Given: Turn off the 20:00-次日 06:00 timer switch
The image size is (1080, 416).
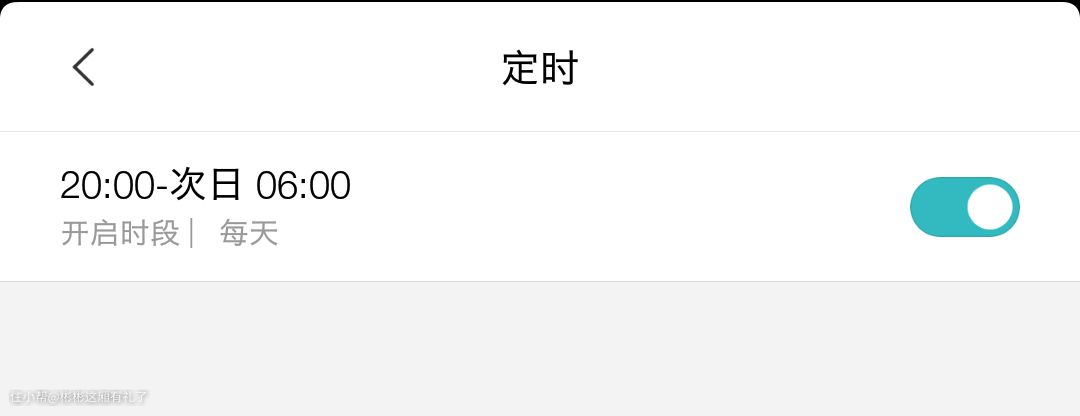Looking at the screenshot, I should [x=964, y=207].
